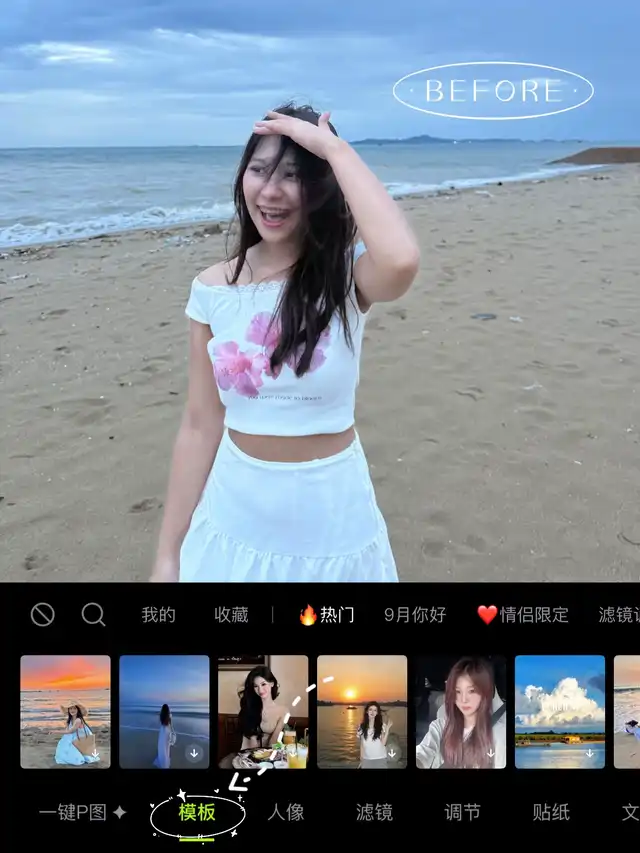Choose the white clouds blue sky template
The image size is (640, 853).
tap(560, 712)
